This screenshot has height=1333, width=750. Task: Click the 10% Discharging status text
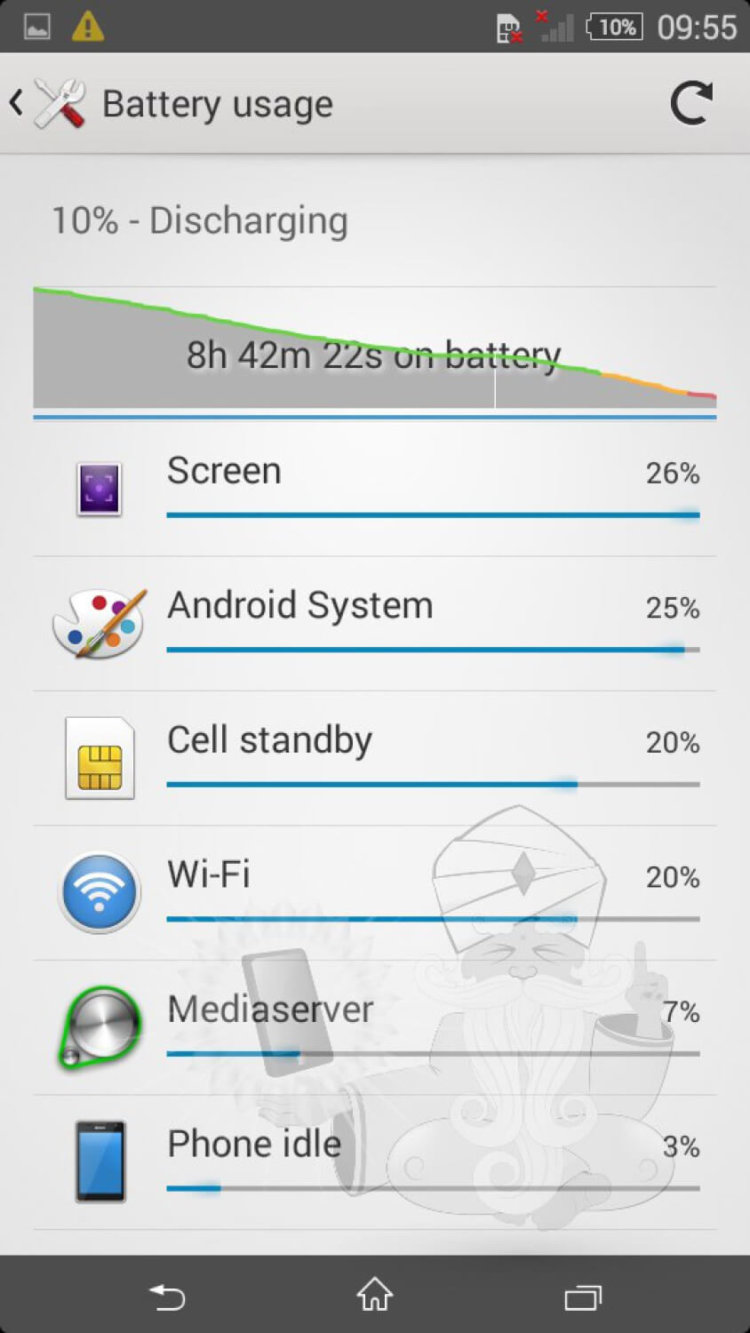pos(200,220)
